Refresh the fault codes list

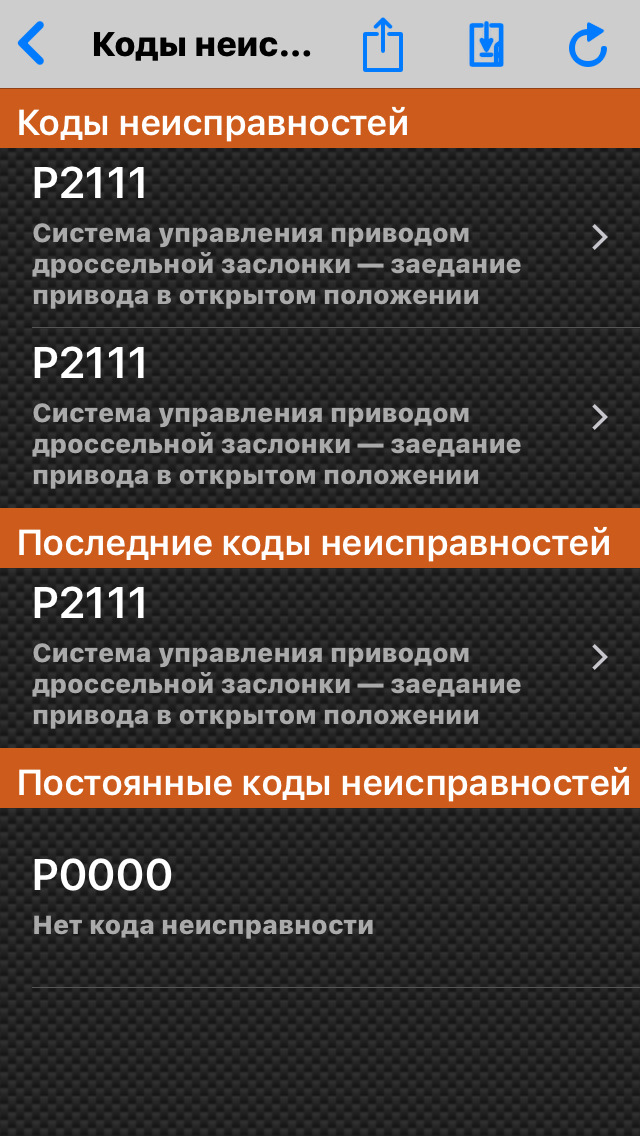(588, 45)
